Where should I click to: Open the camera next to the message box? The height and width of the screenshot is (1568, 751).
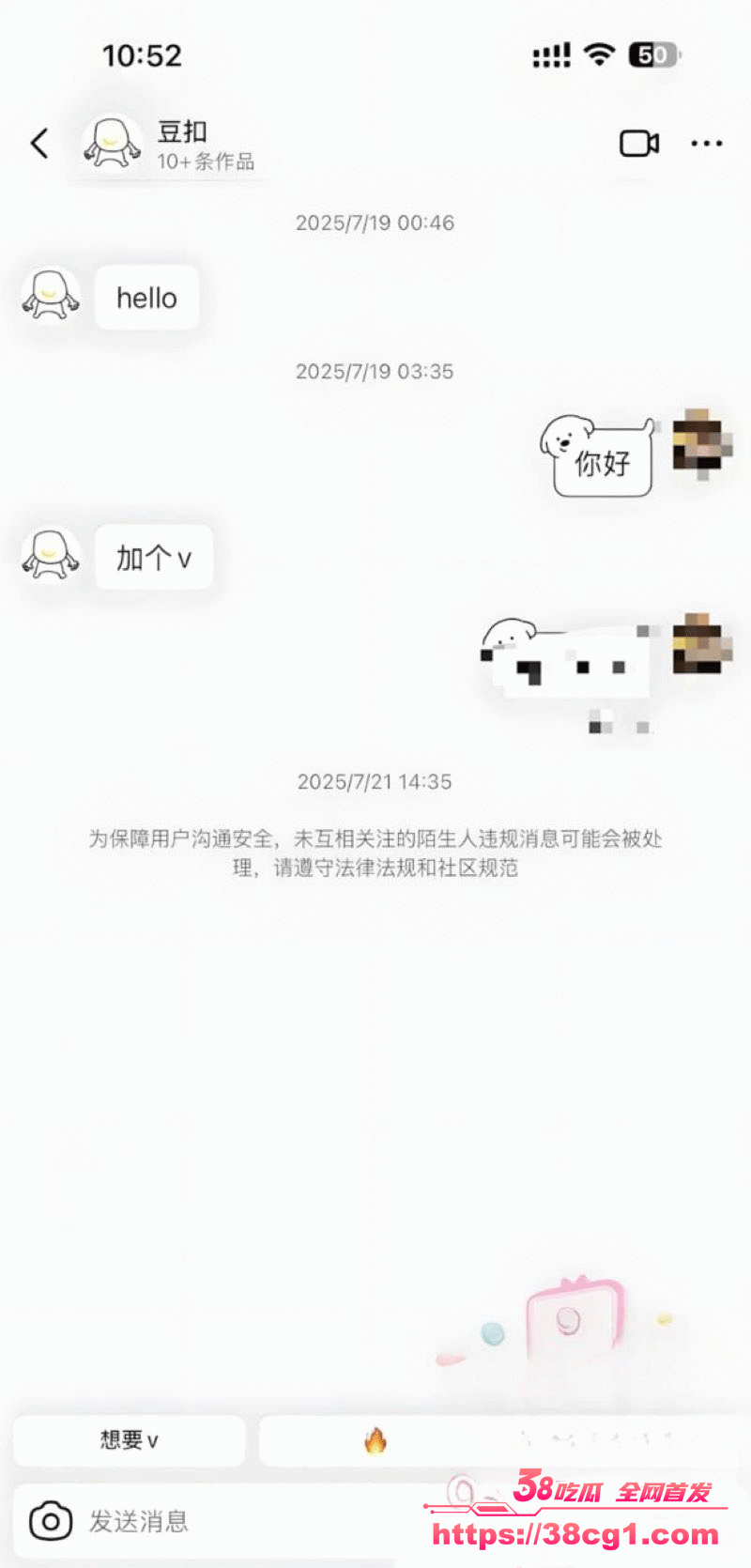pos(51,1521)
